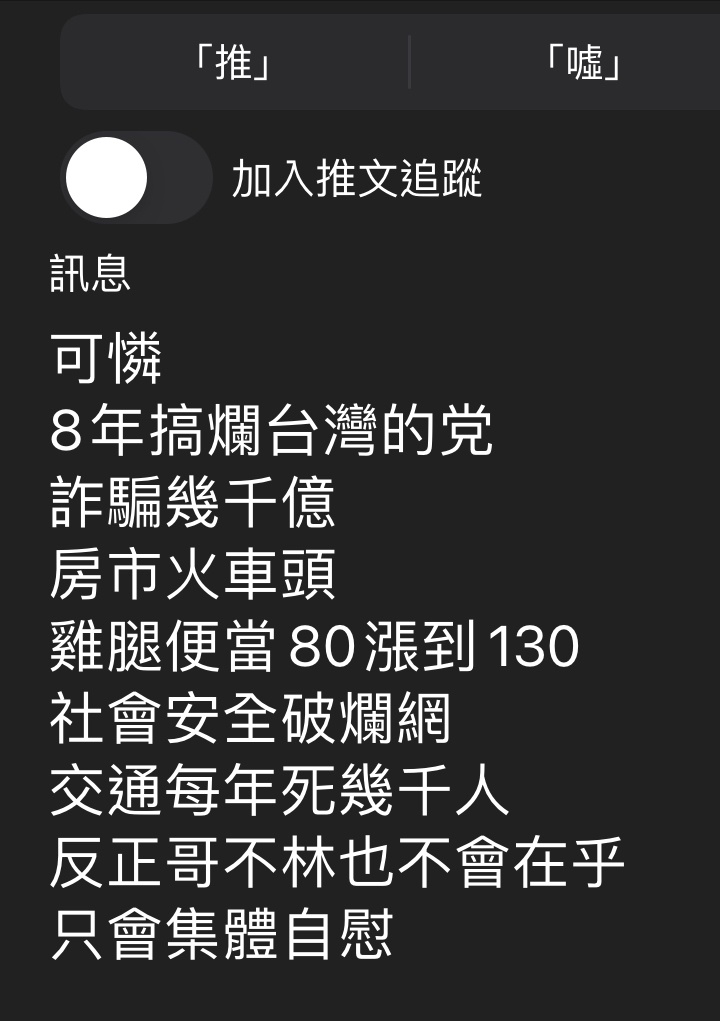Toggle the 加入推文追蹤 switch
Viewport: 720px width, 1021px height.
pos(136,179)
